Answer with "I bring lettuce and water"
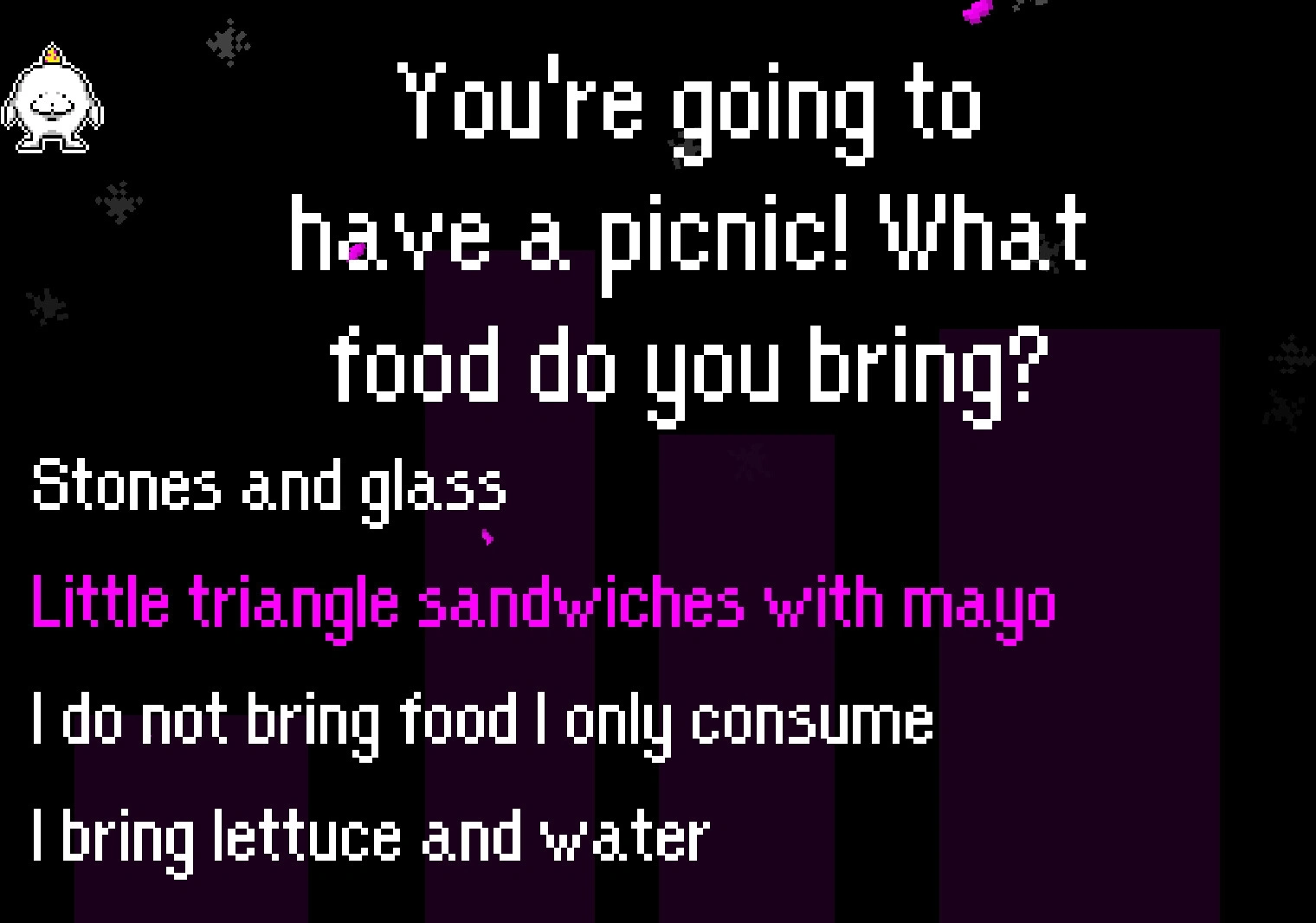Image resolution: width=1316 pixels, height=923 pixels. pyautogui.click(x=370, y=836)
